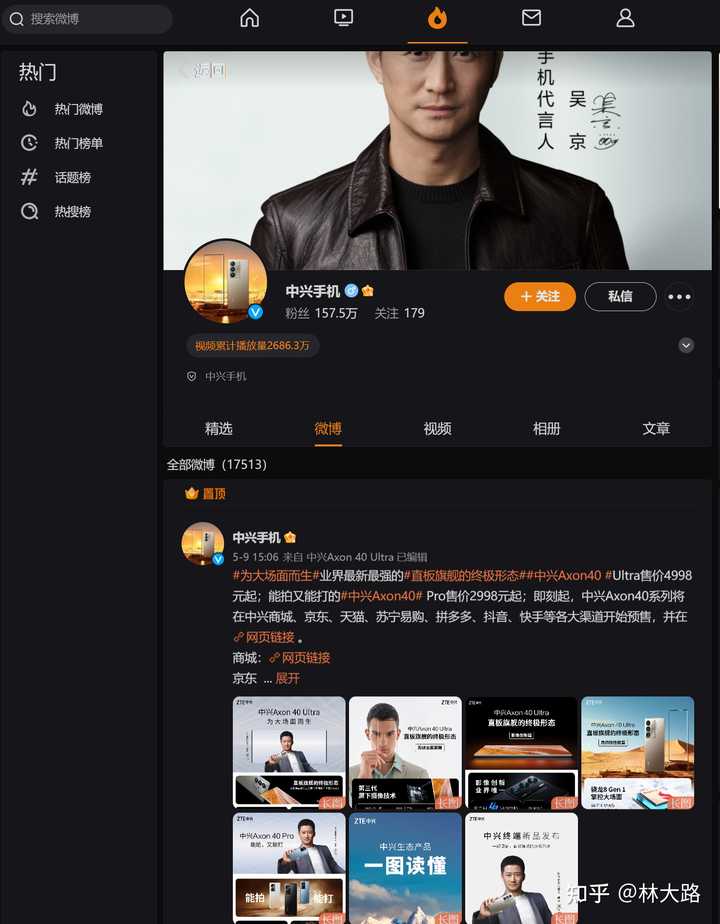The image size is (720, 924).
Task: Open the 一图读懂 image thumbnail
Action: click(405, 867)
